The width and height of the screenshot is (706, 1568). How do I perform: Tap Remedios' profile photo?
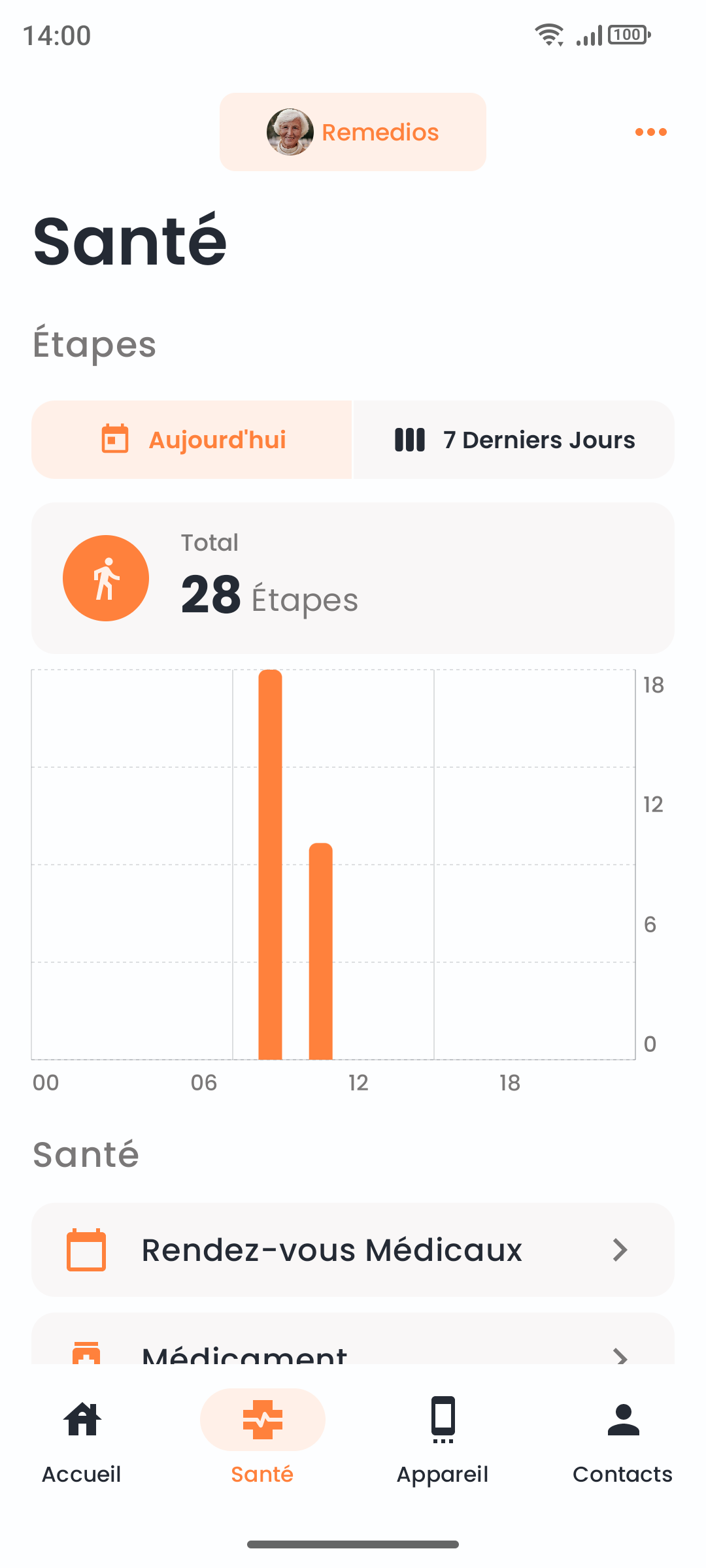(290, 131)
